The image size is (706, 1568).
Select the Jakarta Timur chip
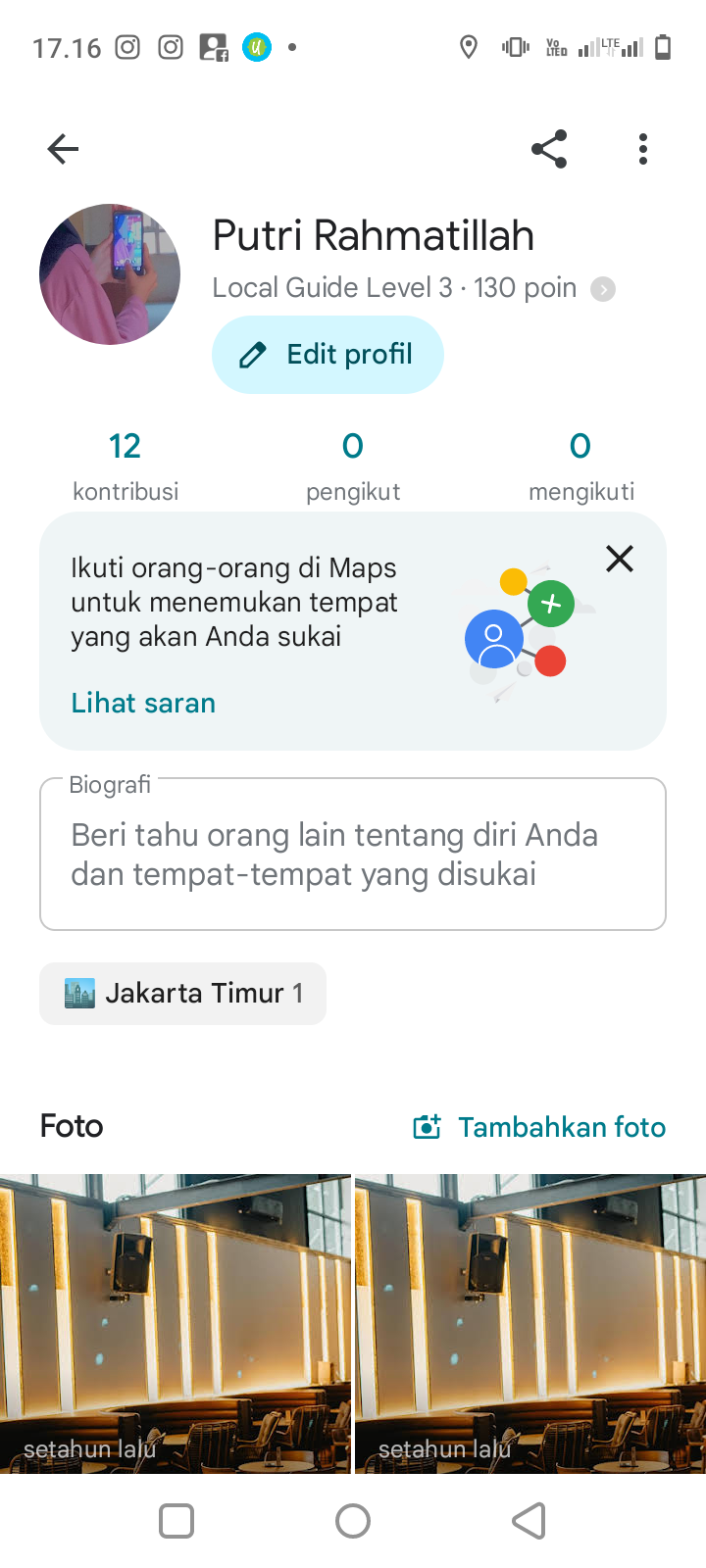click(x=182, y=994)
